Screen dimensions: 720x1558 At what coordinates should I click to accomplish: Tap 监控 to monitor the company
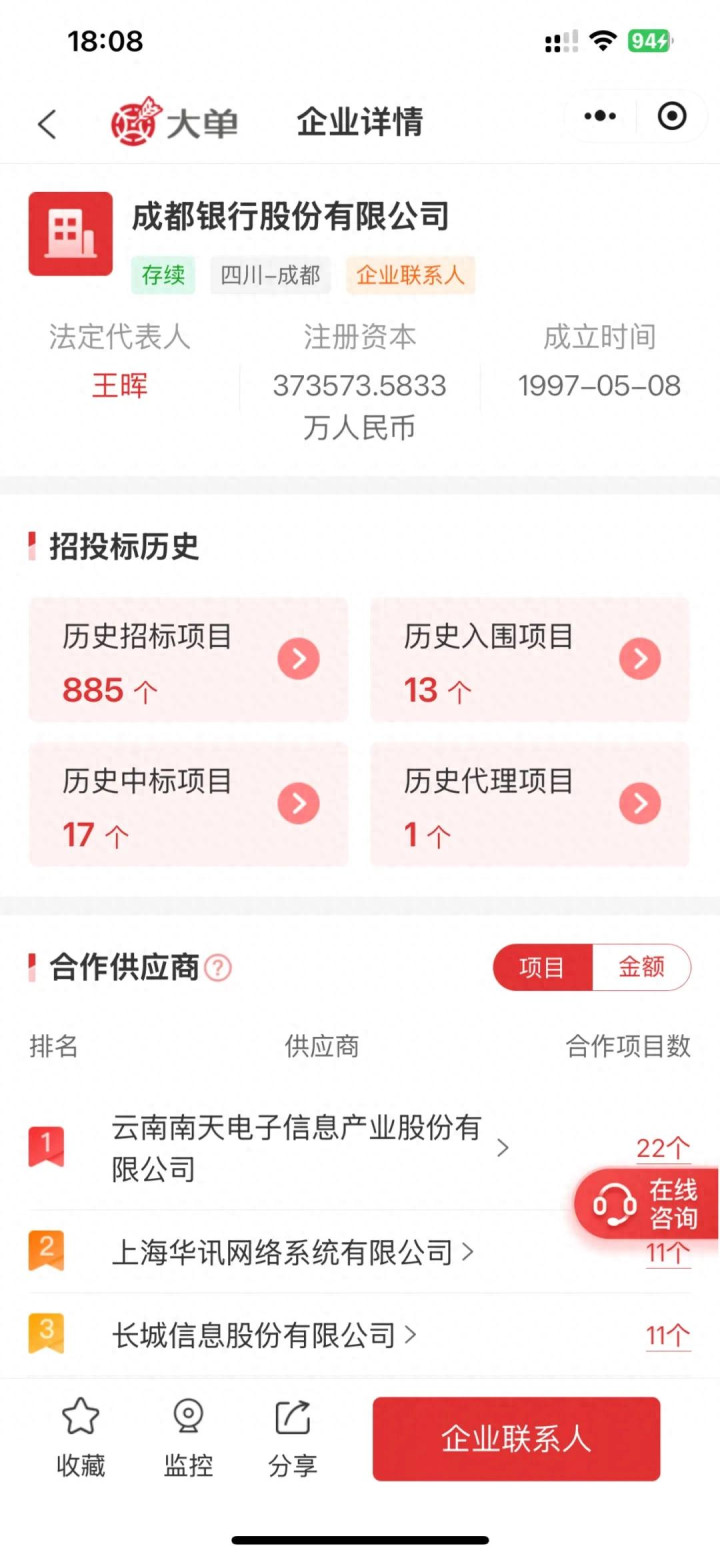pos(188,1439)
